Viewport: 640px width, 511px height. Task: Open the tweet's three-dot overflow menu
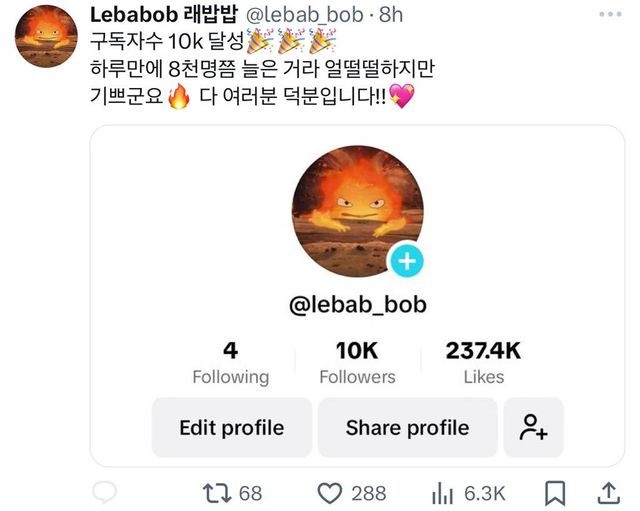(606, 15)
